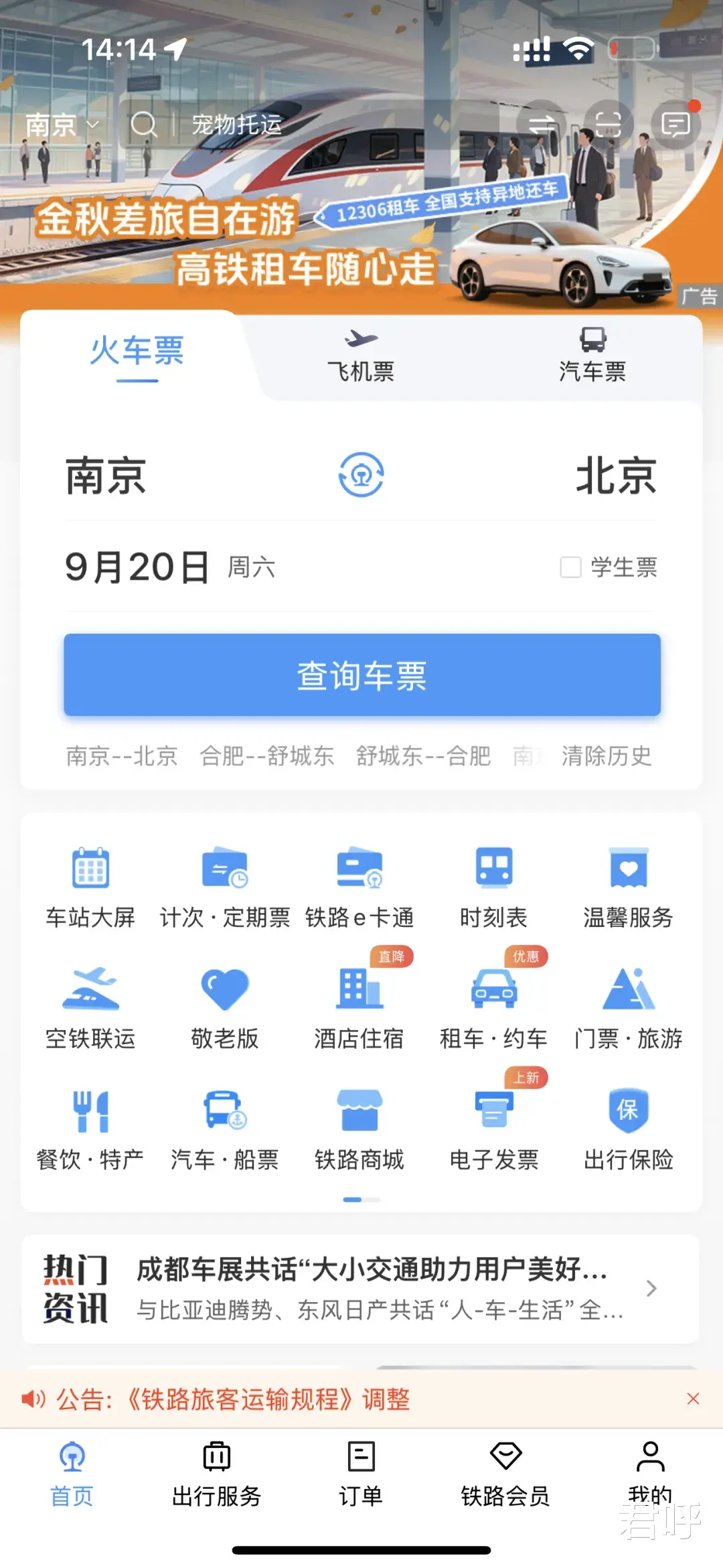Check the 学生票 checkbox
This screenshot has width=723, height=1568.
coord(571,567)
